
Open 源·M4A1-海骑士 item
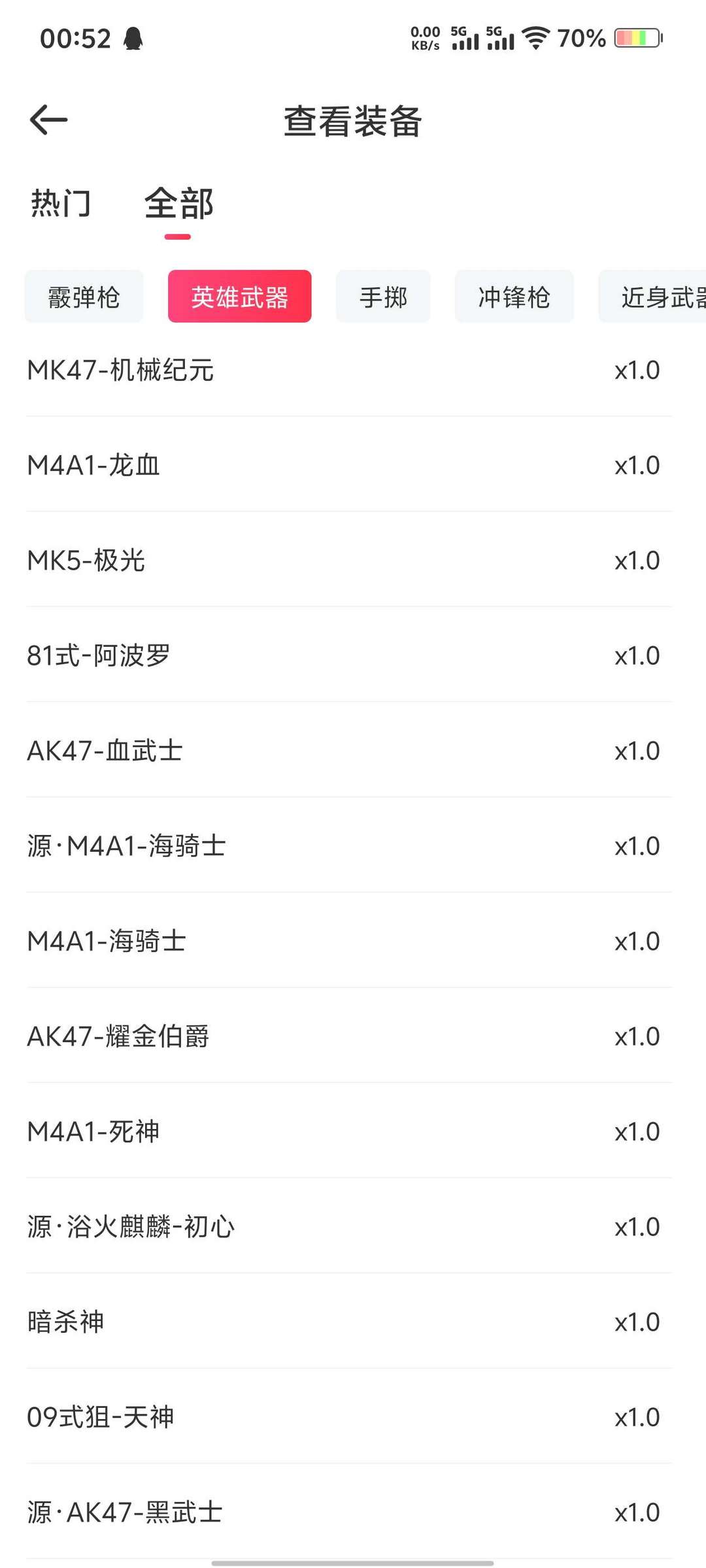click(x=349, y=846)
